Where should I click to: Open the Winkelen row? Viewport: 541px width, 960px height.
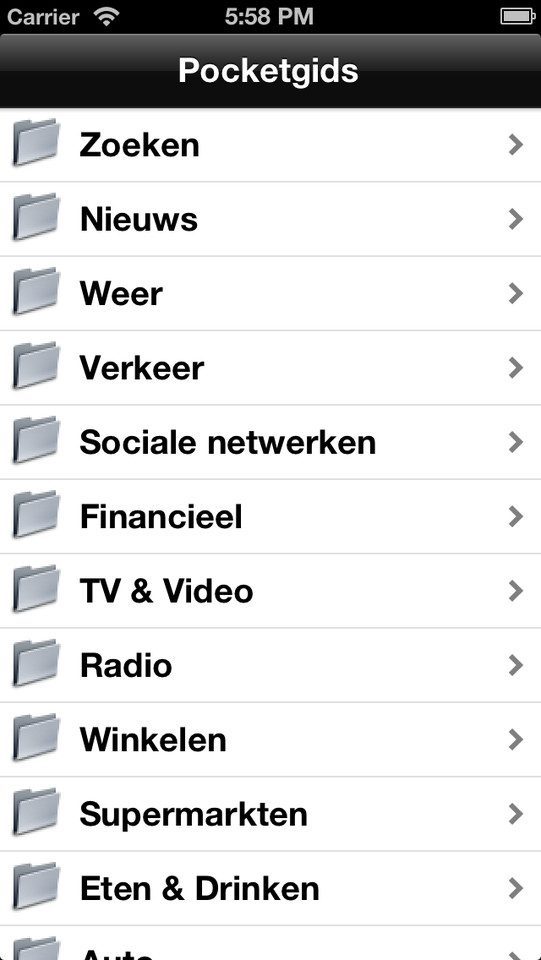270,740
